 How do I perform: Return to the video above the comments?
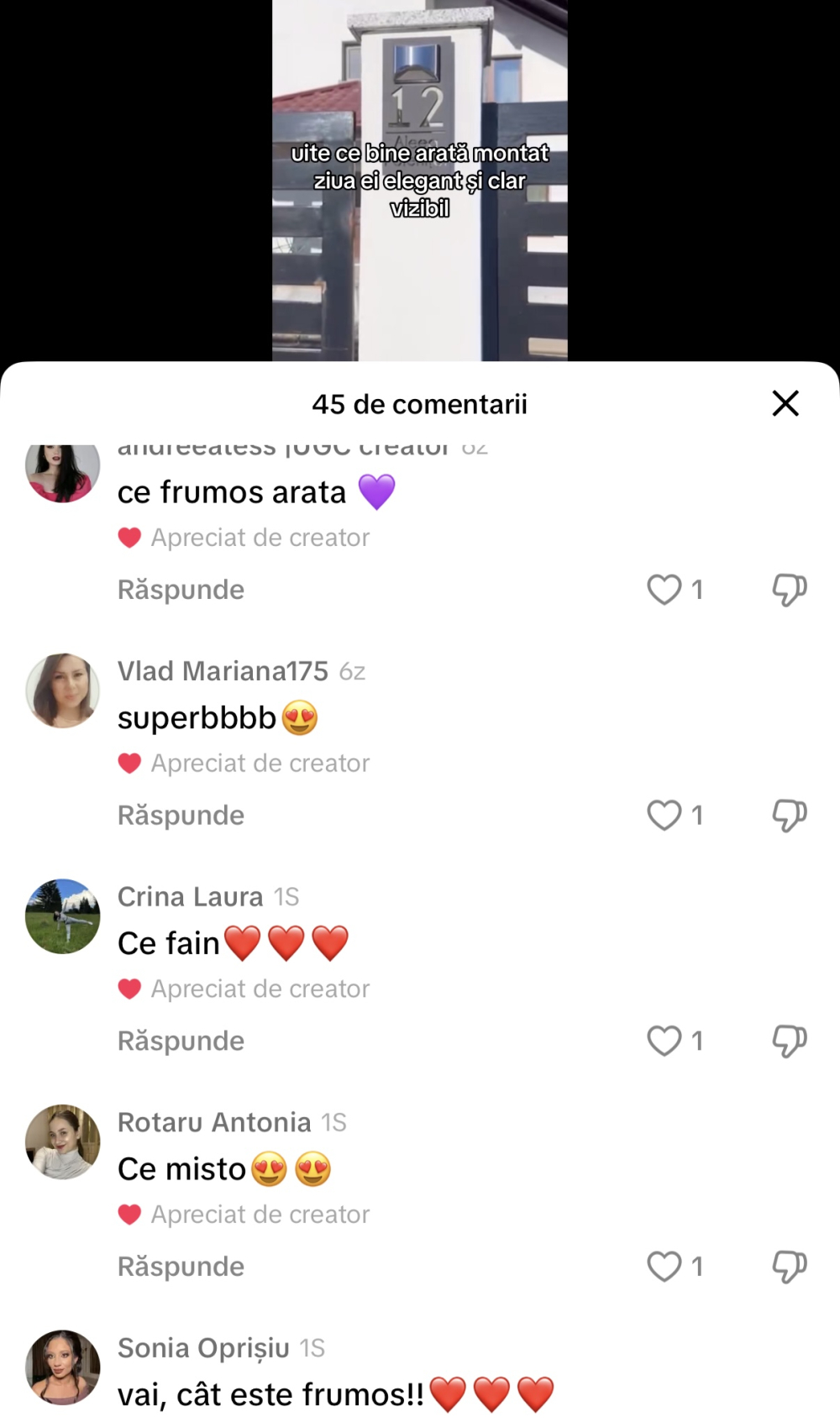[x=419, y=181]
